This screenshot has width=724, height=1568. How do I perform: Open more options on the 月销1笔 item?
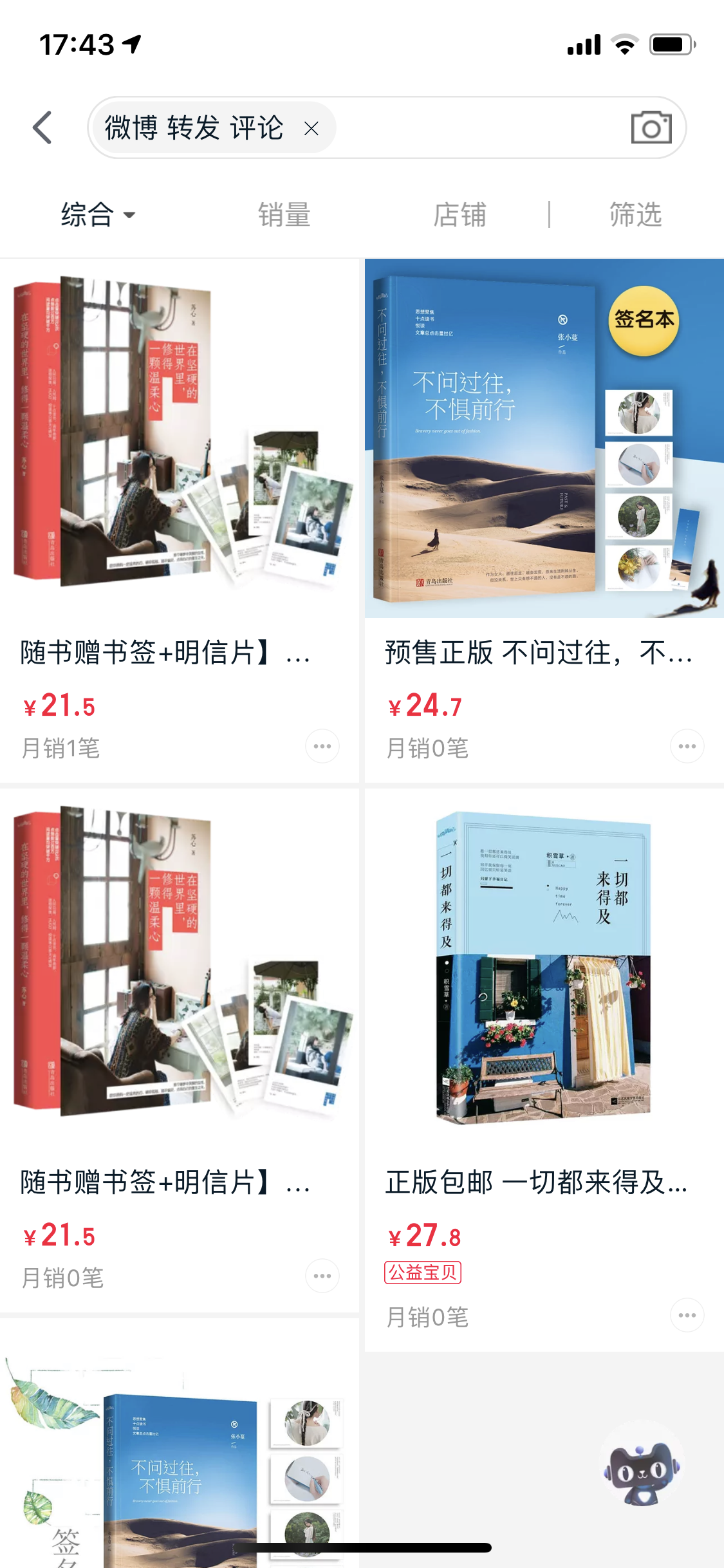tap(322, 747)
